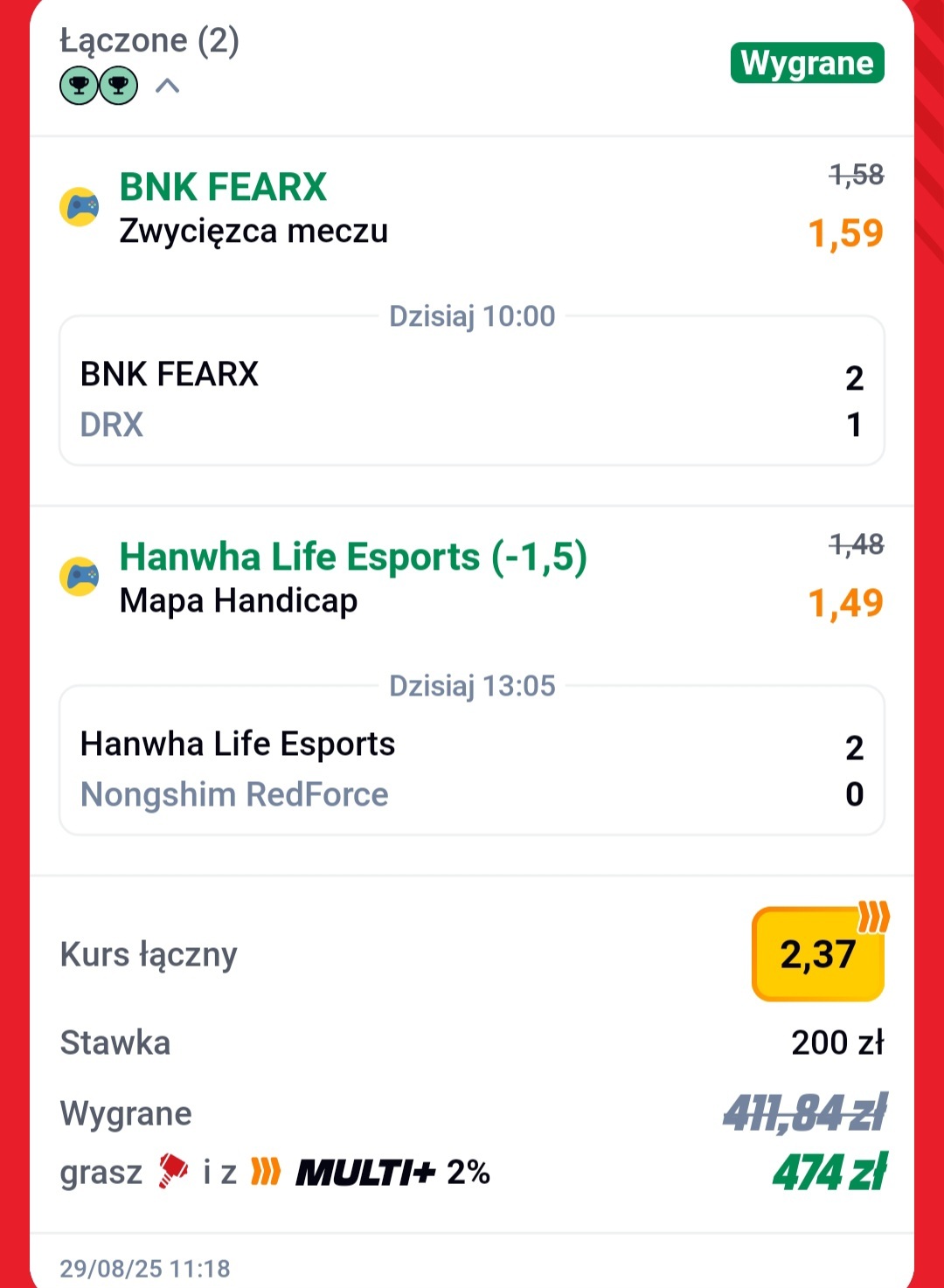The image size is (944, 1288).
Task: Open the BNK FEARX vs DRX match card
Action: click(x=471, y=398)
